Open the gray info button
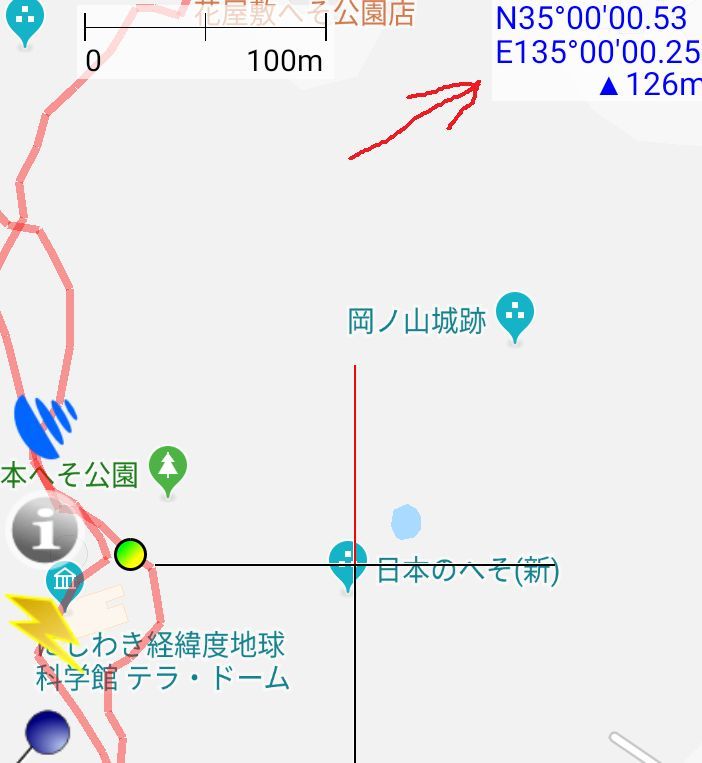This screenshot has height=763, width=702. coord(44,531)
